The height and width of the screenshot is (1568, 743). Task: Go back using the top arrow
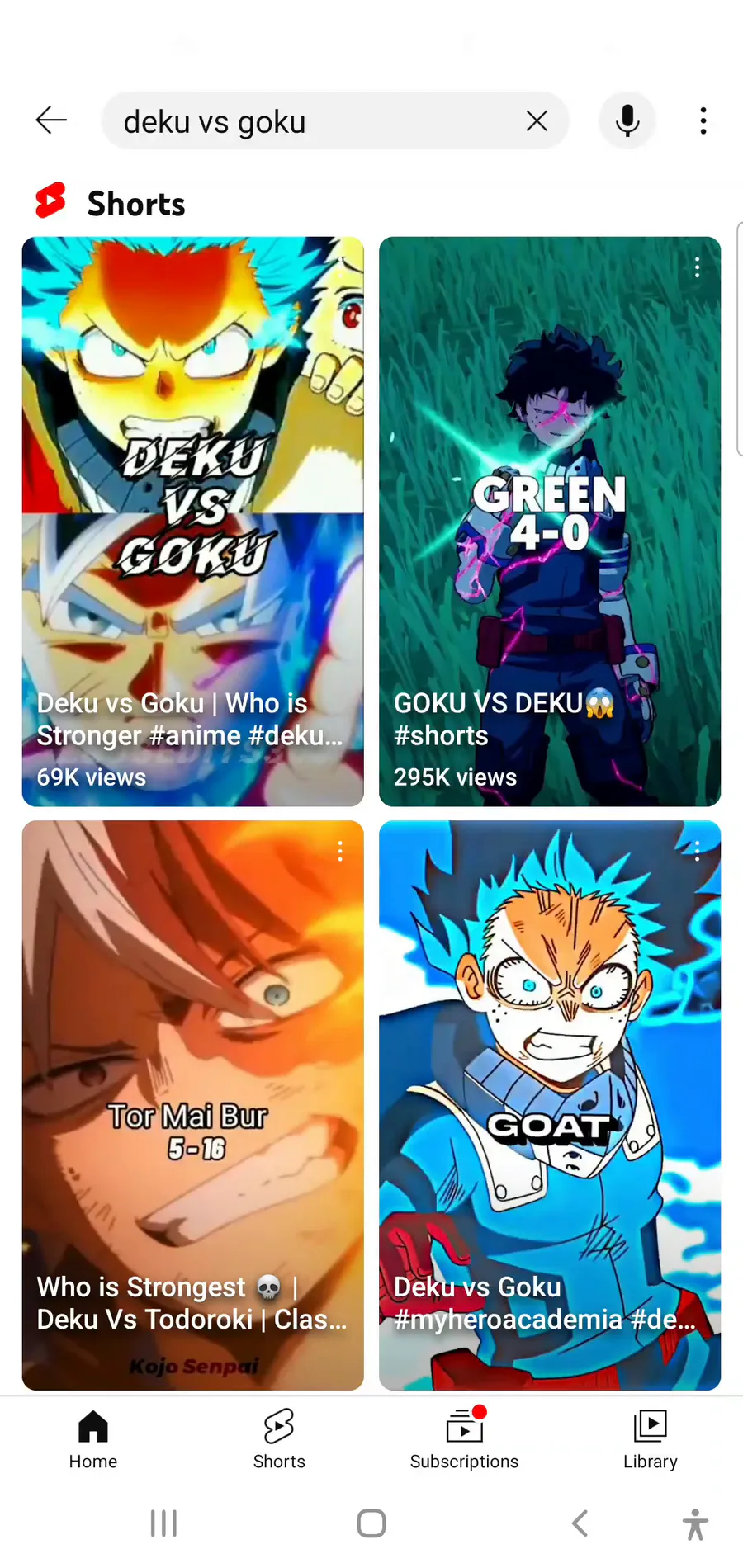click(x=51, y=120)
